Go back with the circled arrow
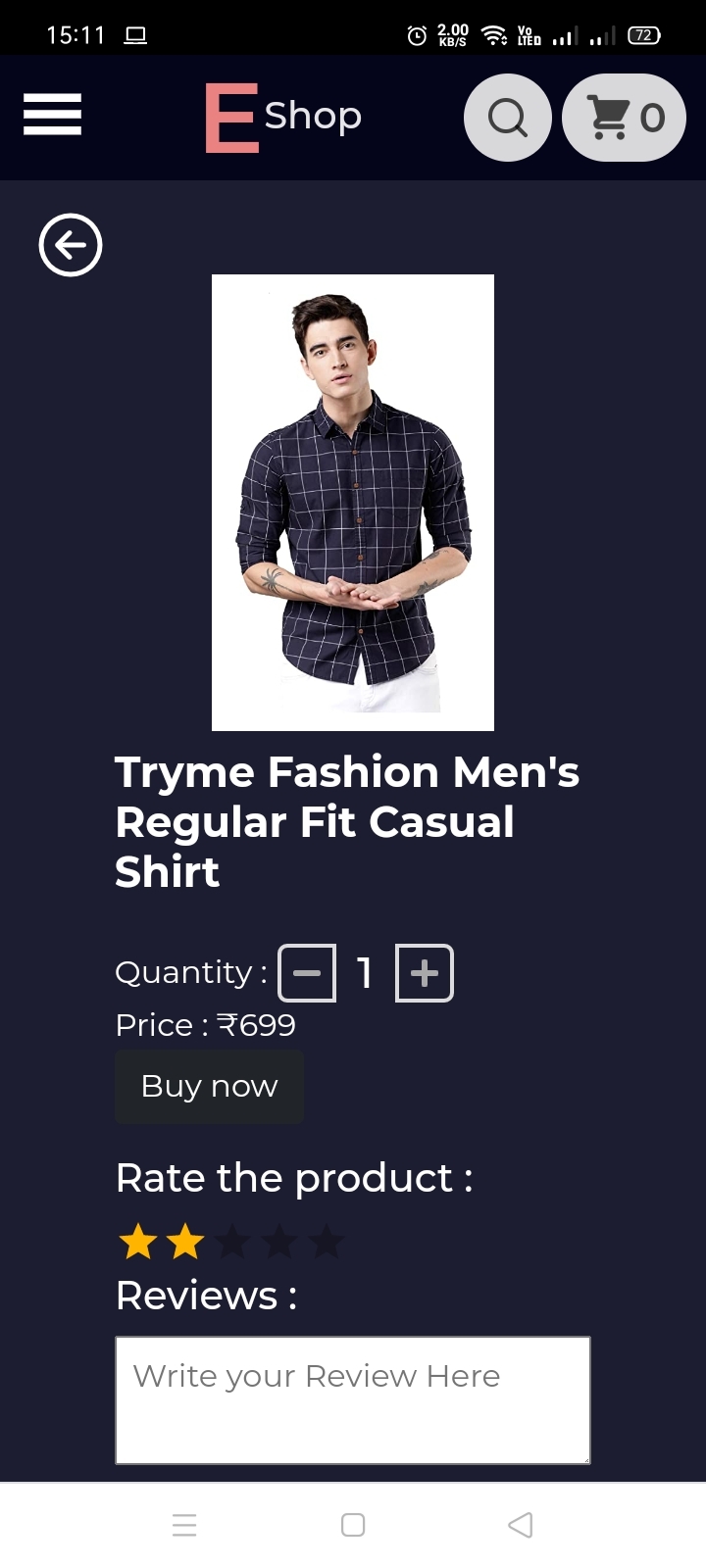This screenshot has height=1568, width=706. 71,245
